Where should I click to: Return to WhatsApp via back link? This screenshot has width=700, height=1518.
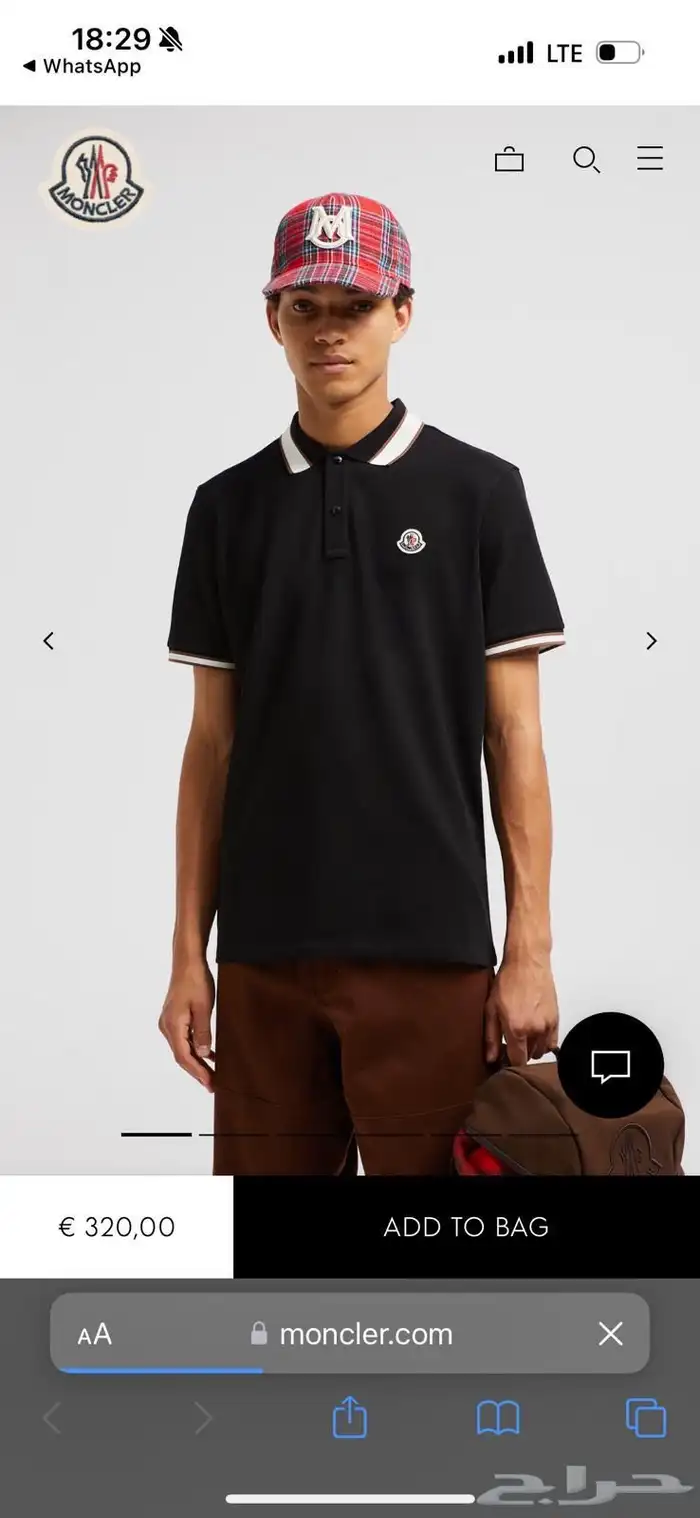pos(82,66)
